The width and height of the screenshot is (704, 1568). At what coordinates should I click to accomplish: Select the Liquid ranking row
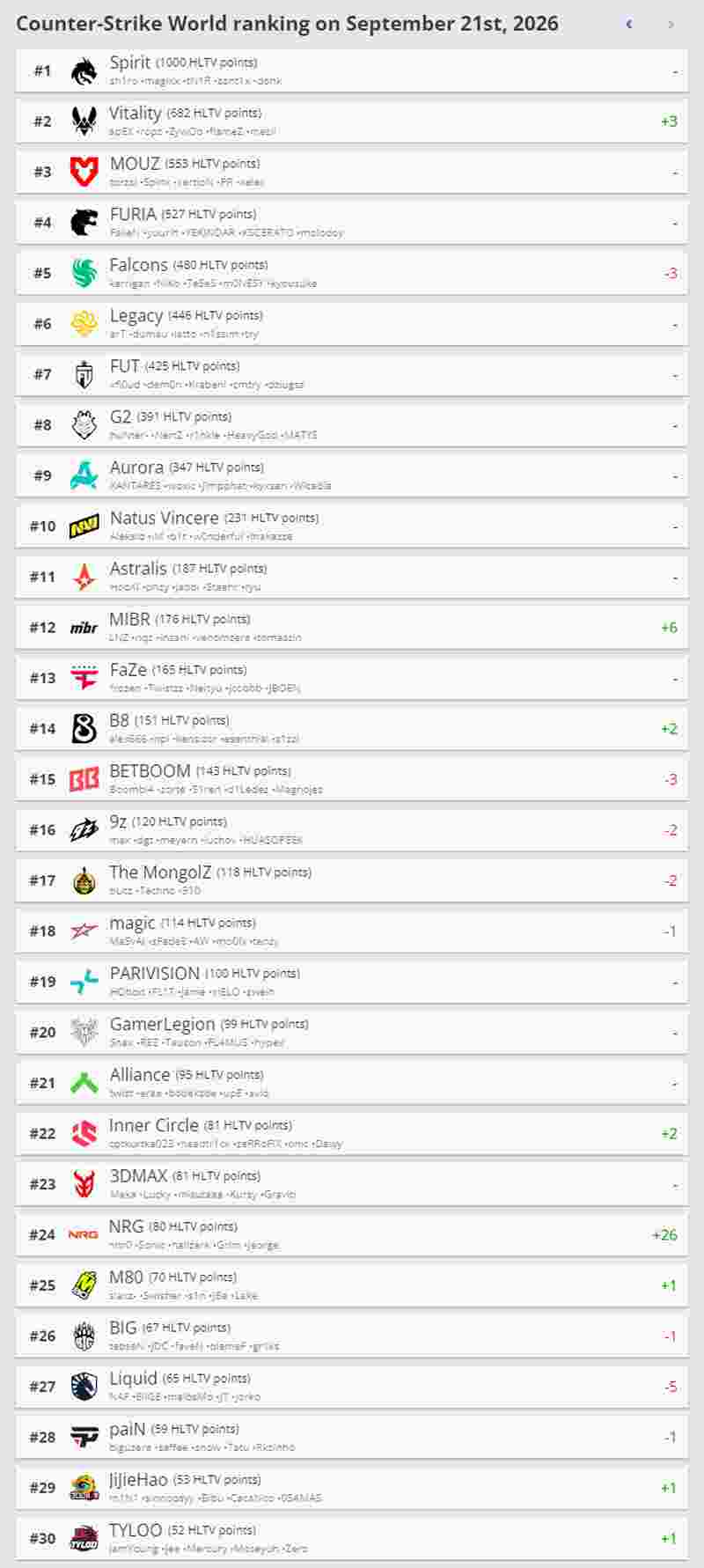click(x=352, y=1387)
